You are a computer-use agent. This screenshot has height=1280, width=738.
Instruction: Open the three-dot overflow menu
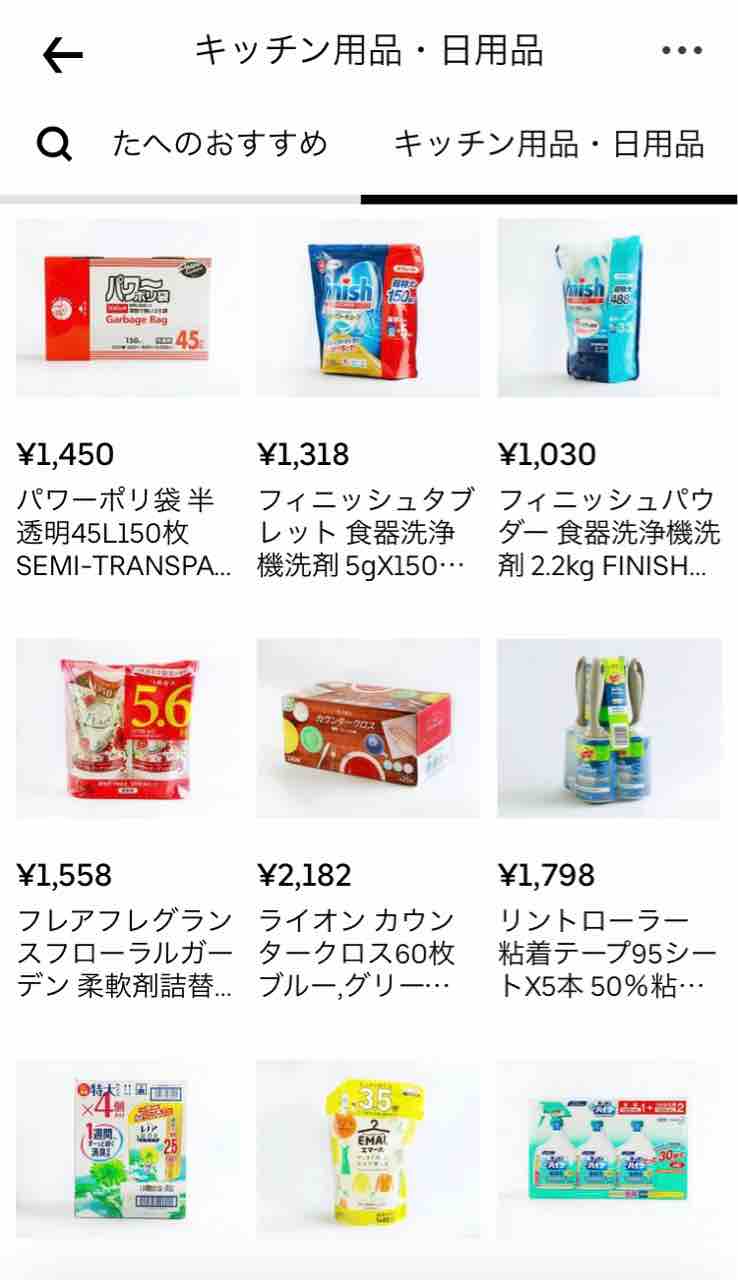coord(682,50)
